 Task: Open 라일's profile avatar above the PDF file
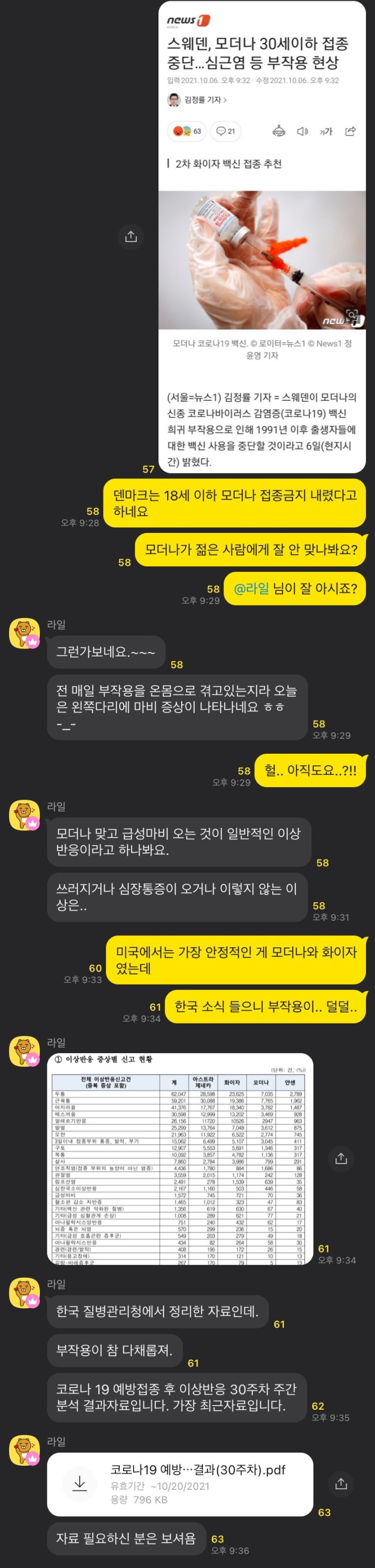coord(24,1451)
